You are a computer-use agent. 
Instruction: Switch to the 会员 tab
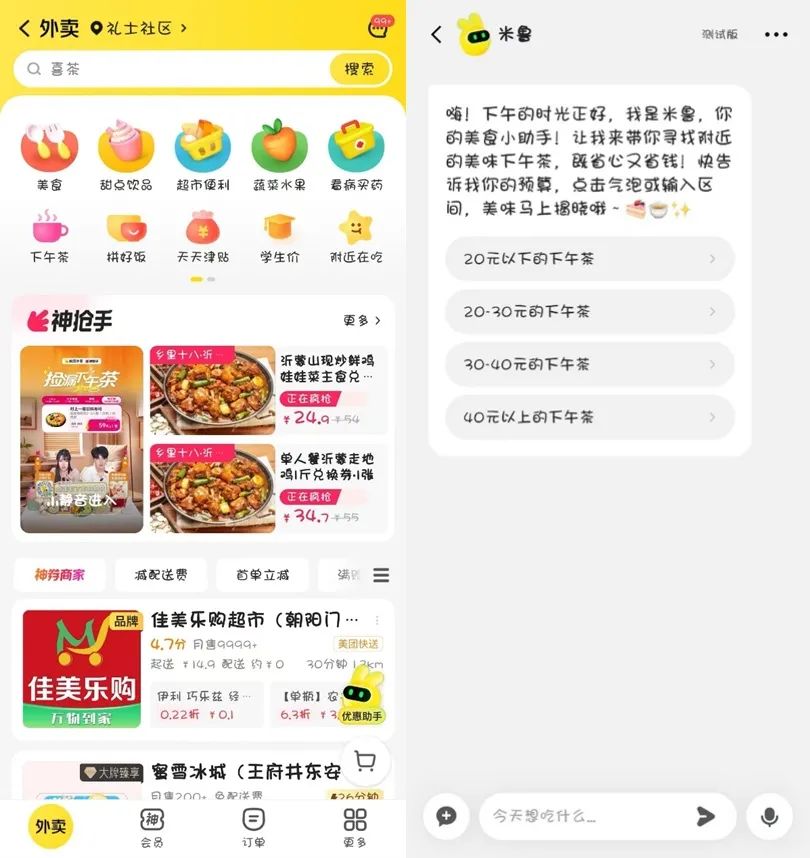point(152,827)
